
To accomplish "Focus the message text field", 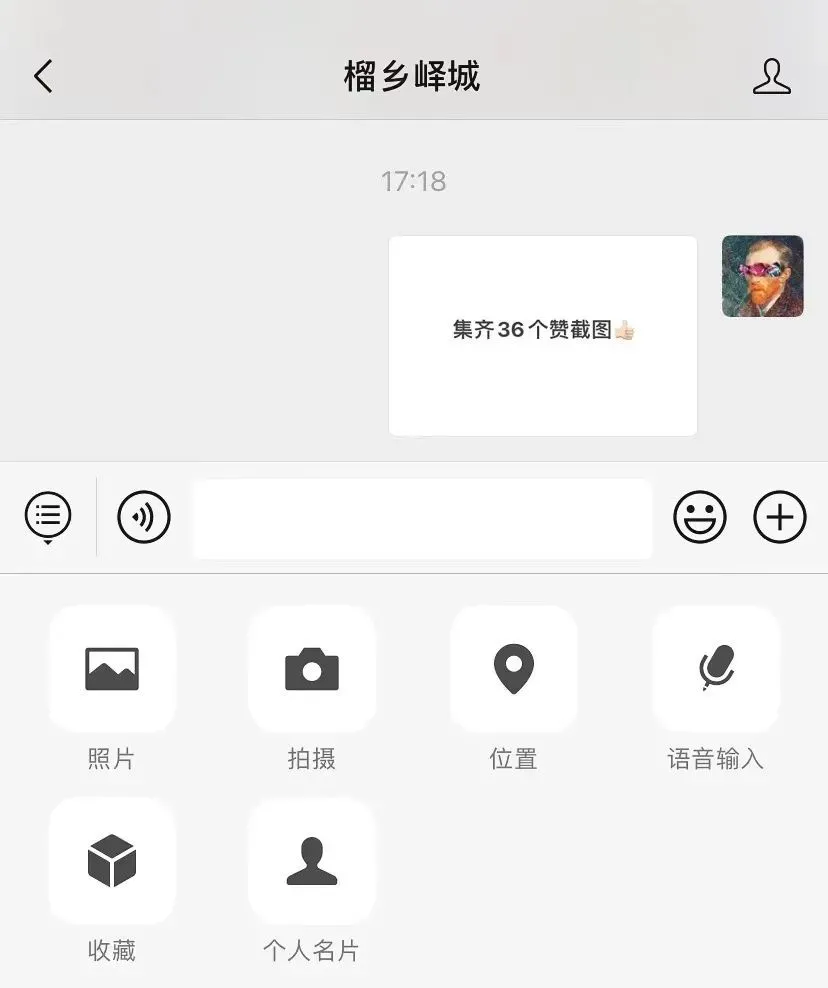I will 422,518.
